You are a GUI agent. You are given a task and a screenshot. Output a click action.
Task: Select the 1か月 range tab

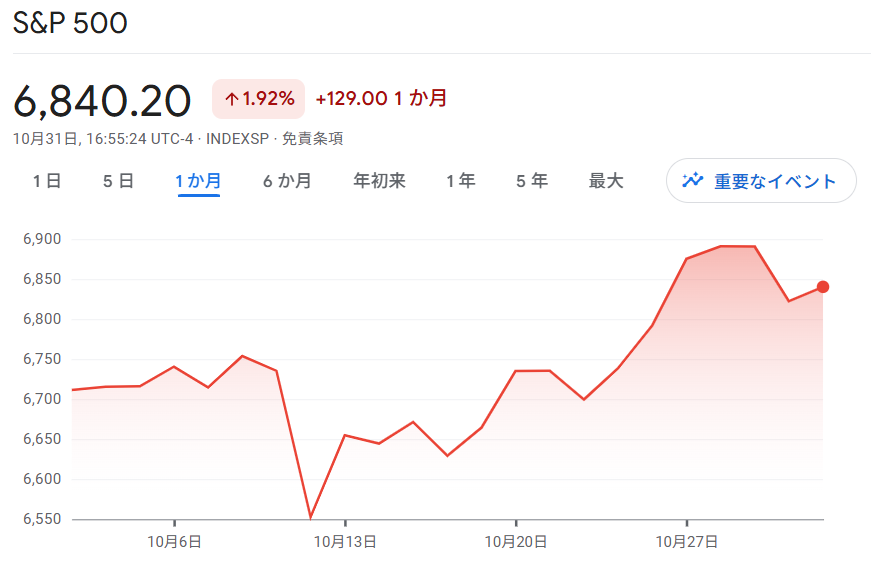198,181
